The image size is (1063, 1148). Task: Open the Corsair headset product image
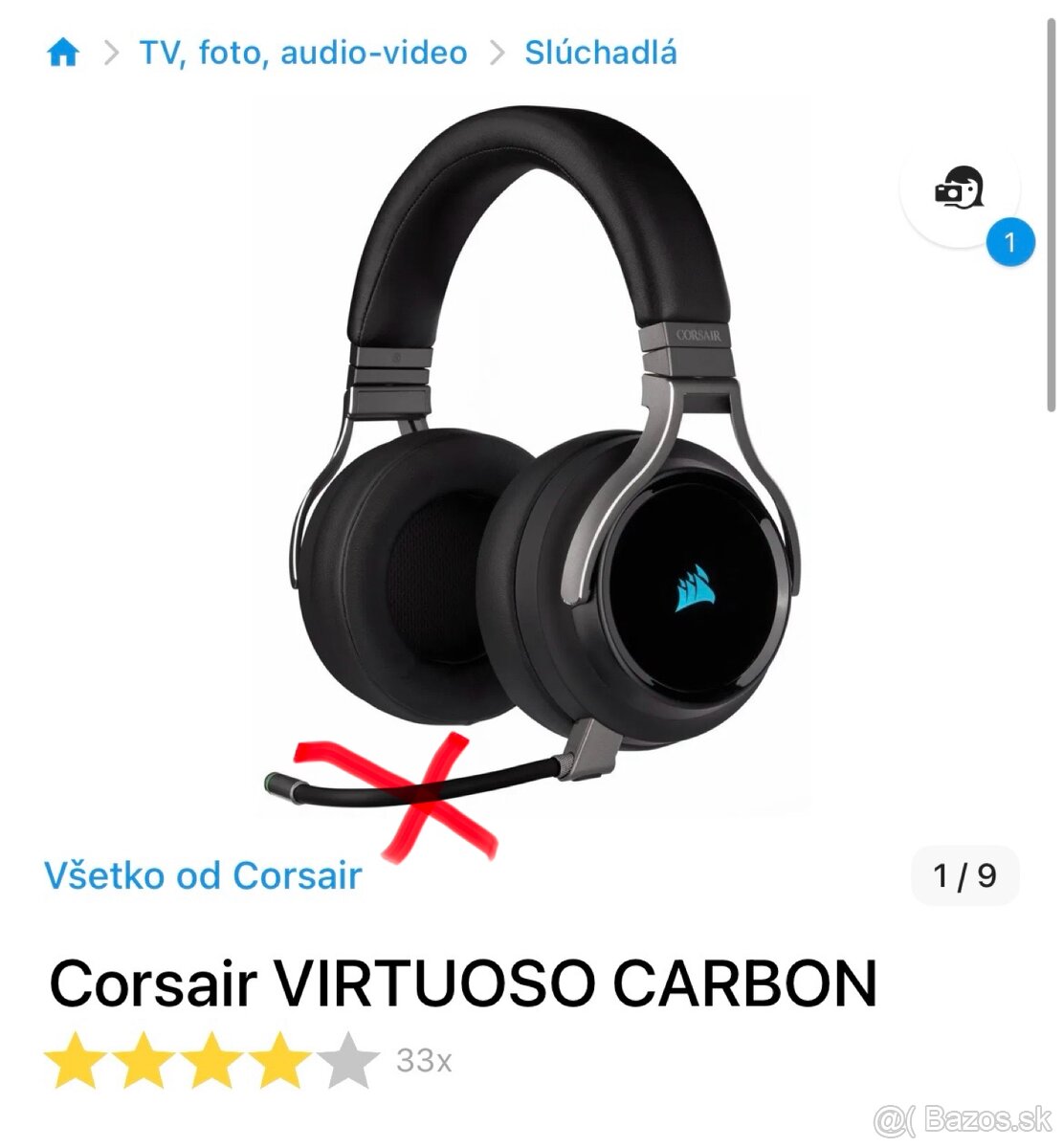click(x=531, y=459)
